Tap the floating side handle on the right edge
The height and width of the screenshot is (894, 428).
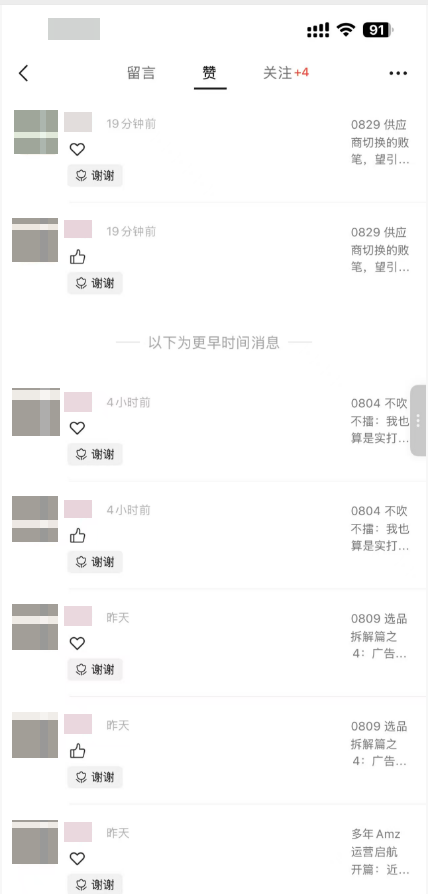point(418,420)
